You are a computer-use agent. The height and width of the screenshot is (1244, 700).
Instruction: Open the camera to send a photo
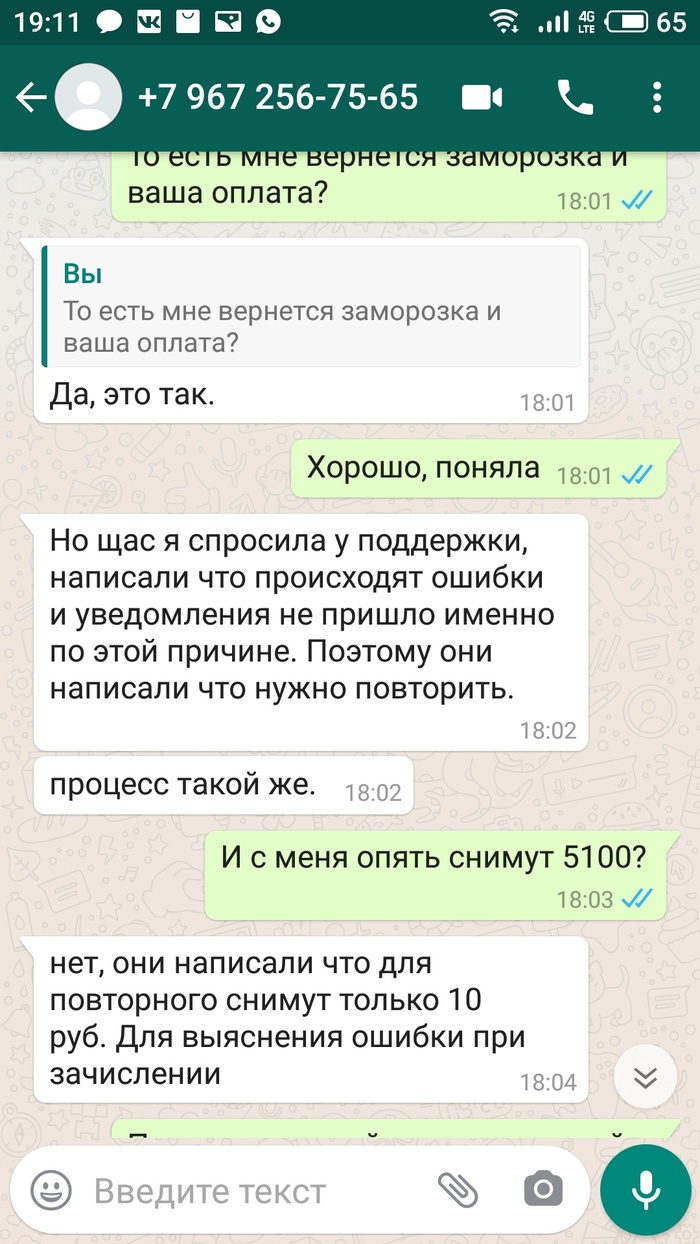point(543,1190)
